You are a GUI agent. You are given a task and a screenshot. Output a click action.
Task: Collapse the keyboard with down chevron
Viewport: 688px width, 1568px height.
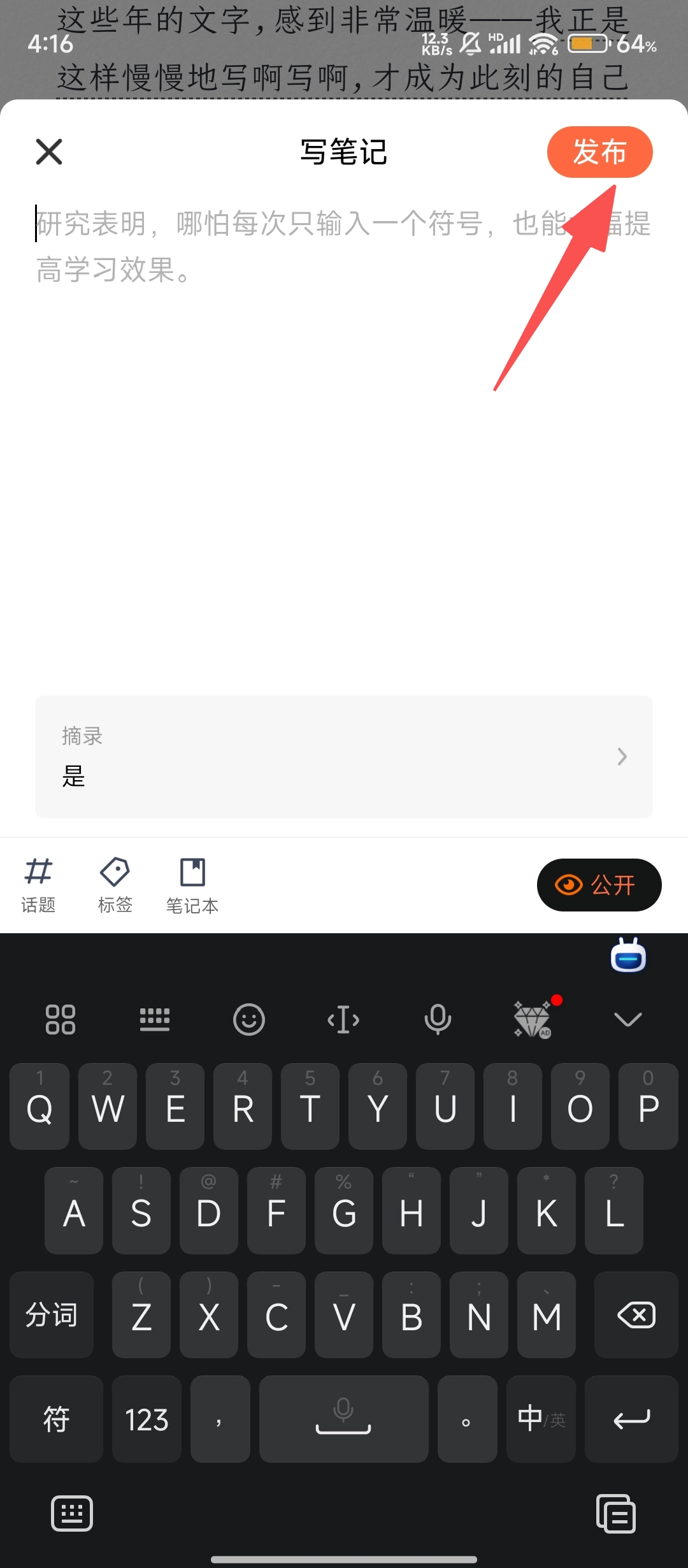pos(628,1019)
